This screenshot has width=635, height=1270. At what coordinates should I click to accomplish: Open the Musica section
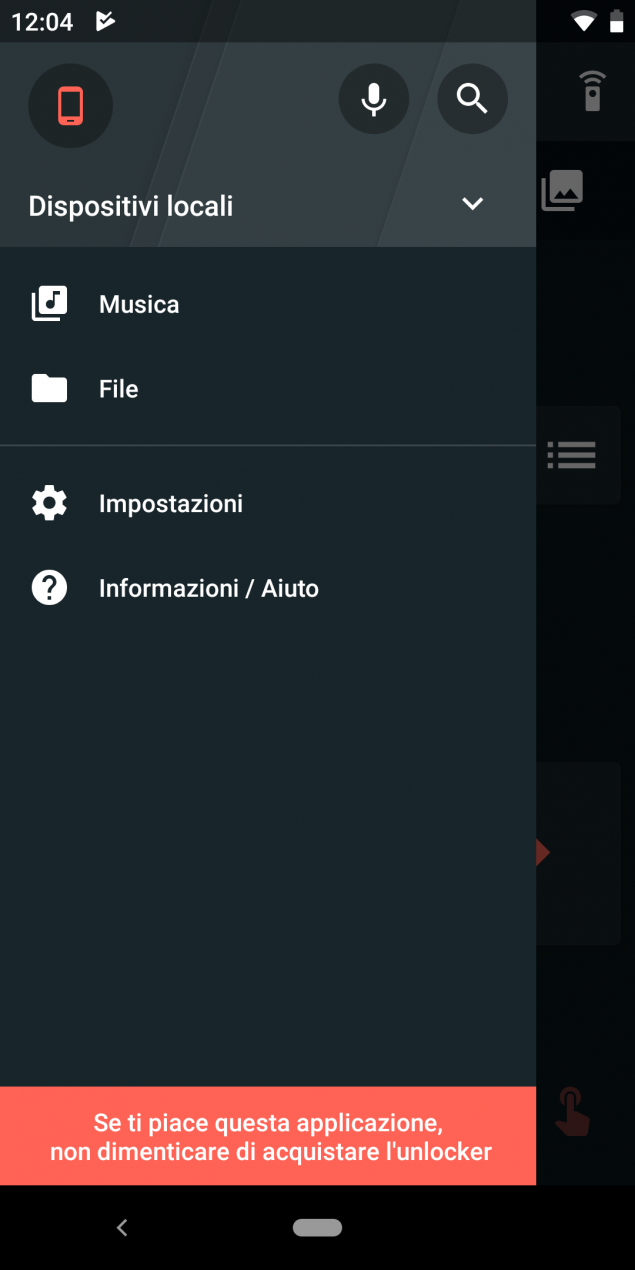click(268, 304)
